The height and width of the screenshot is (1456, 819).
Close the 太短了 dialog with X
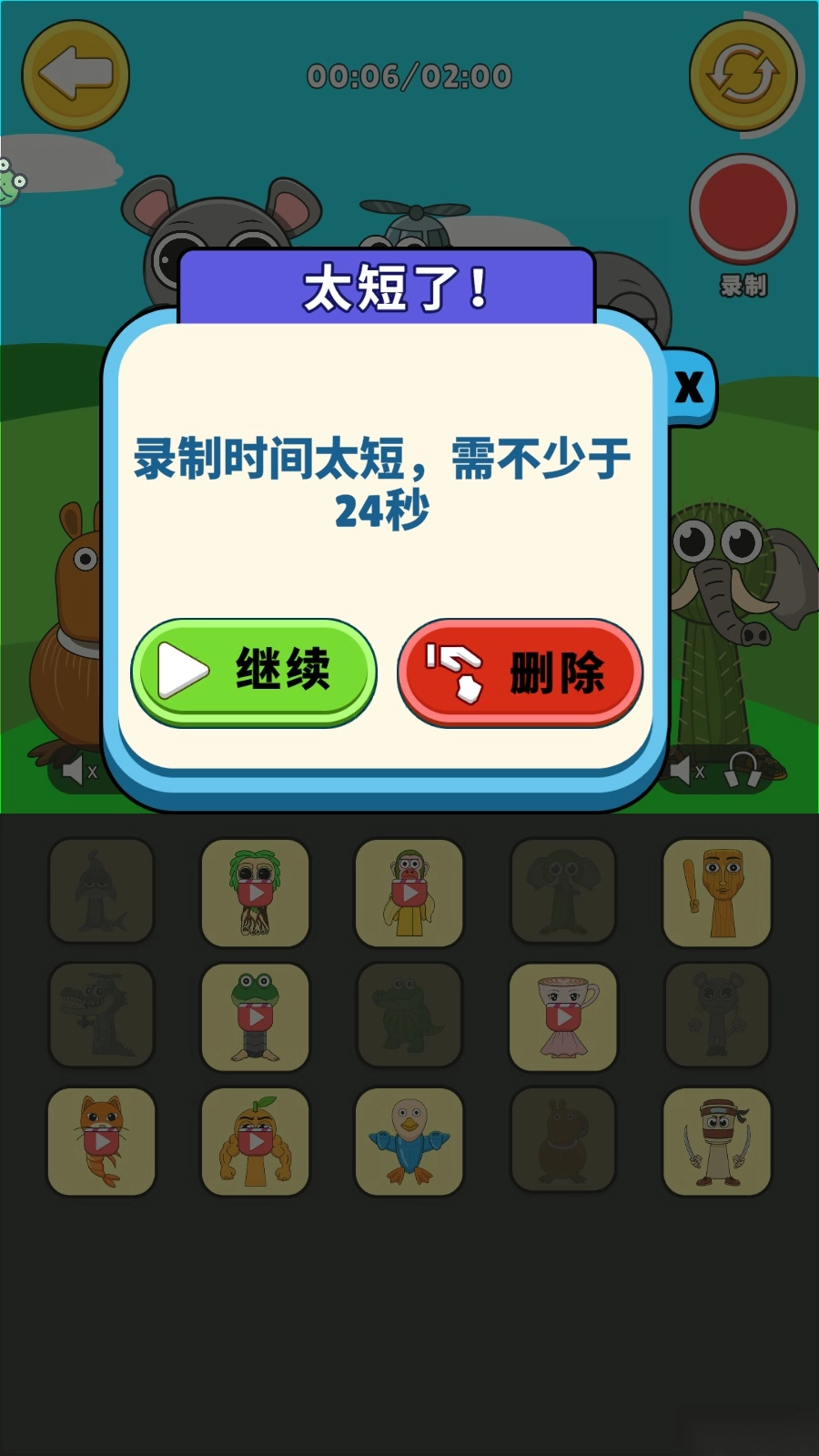coord(689,388)
